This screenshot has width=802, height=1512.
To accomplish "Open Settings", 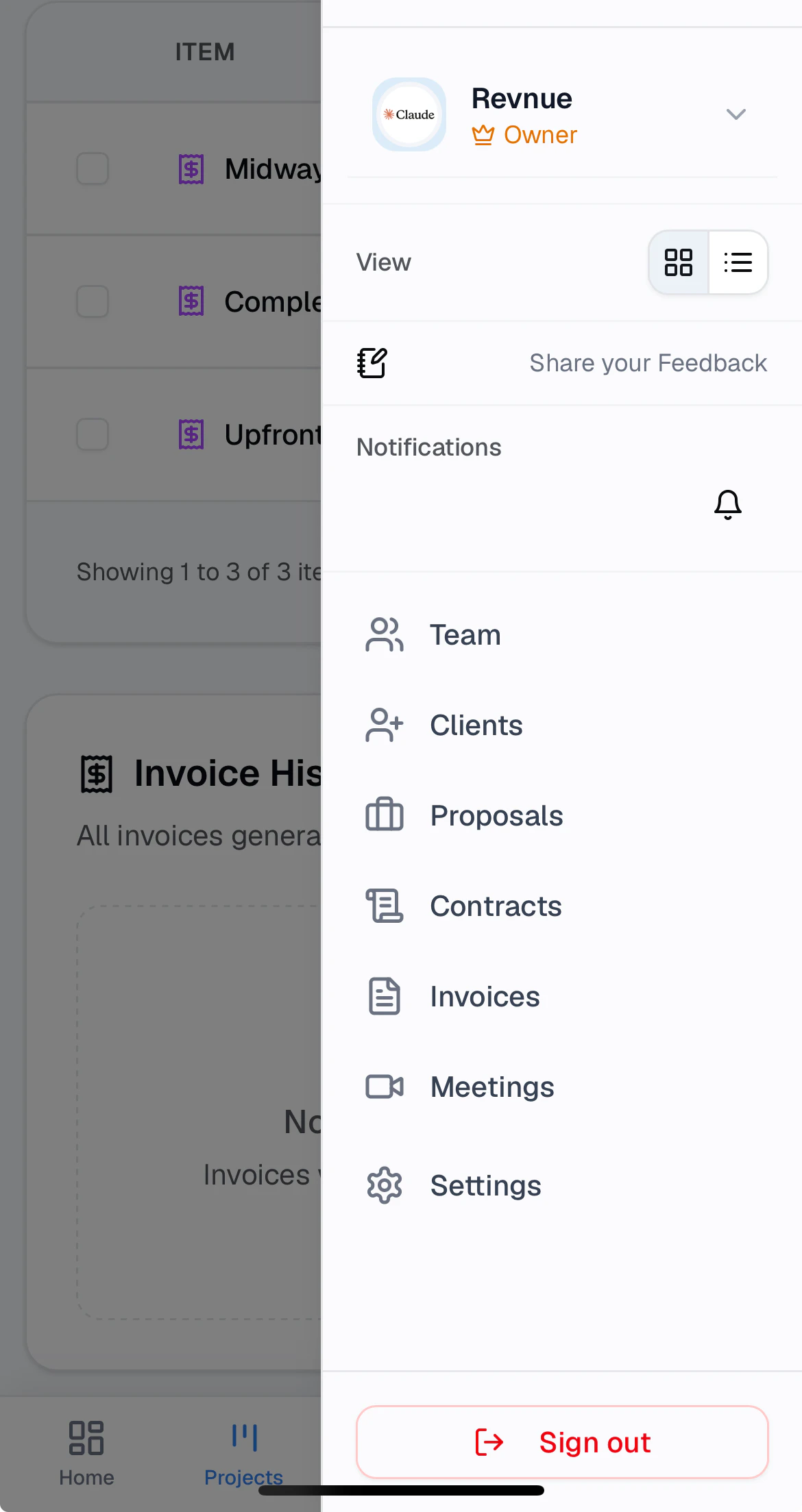I will (562, 1186).
